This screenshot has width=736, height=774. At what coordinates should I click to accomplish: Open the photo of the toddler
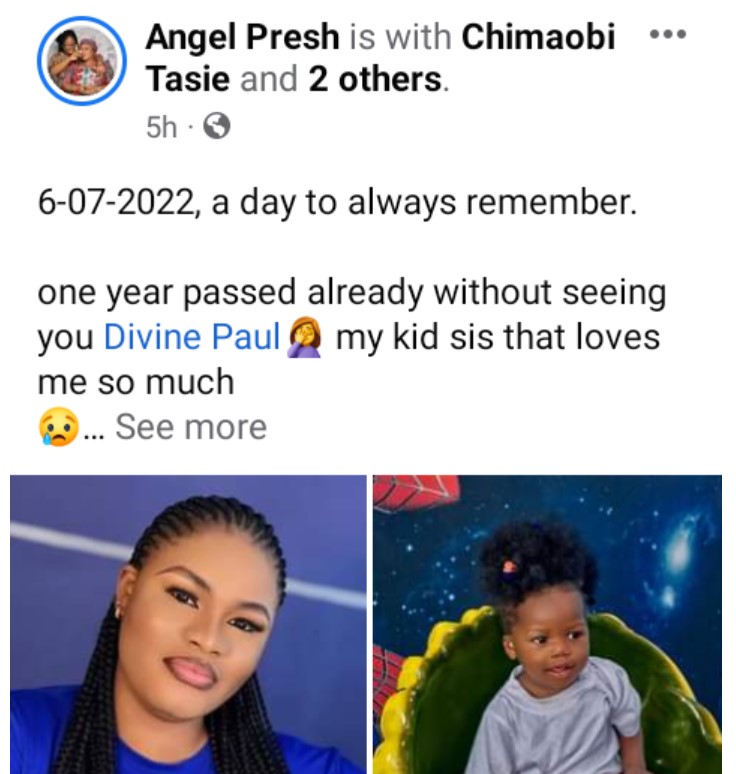coord(547,624)
